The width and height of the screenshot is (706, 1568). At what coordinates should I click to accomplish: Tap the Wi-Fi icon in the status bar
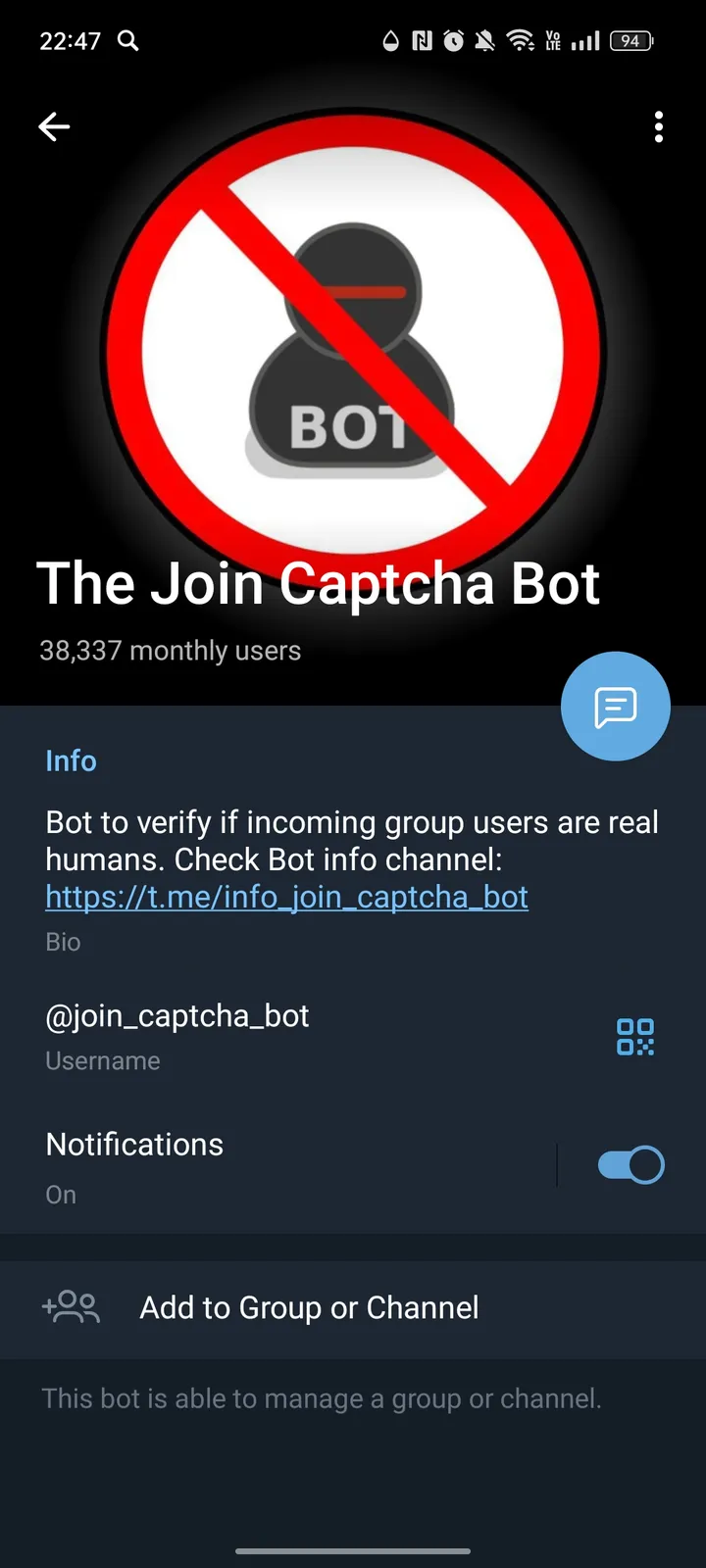coord(520,41)
